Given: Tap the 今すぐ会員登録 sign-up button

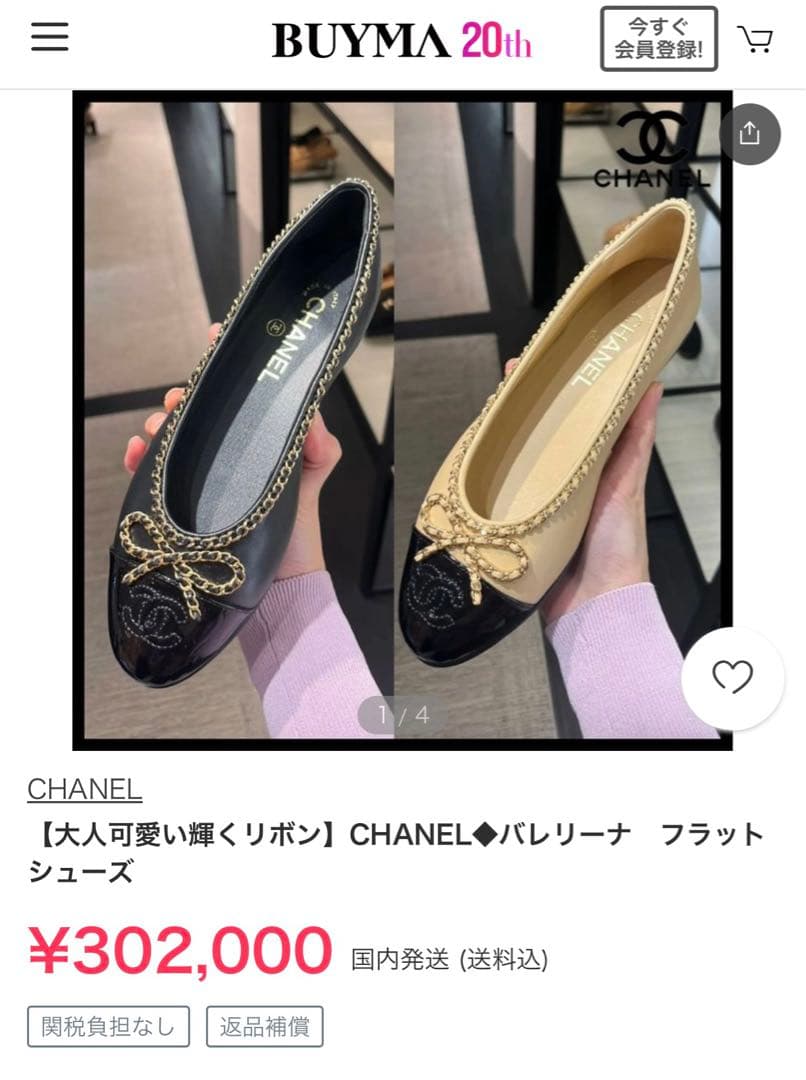Looking at the screenshot, I should (x=658, y=40).
